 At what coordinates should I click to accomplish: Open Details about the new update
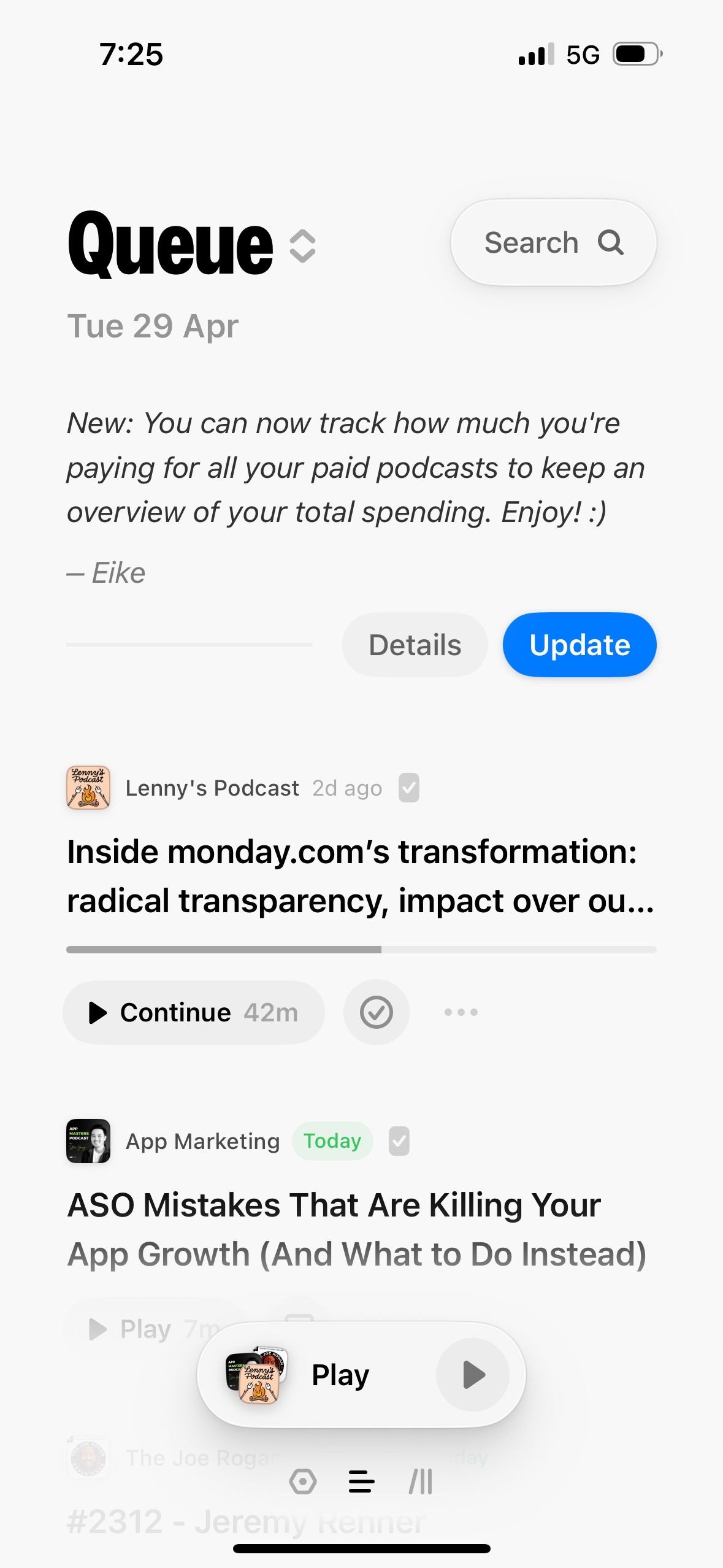click(x=415, y=645)
